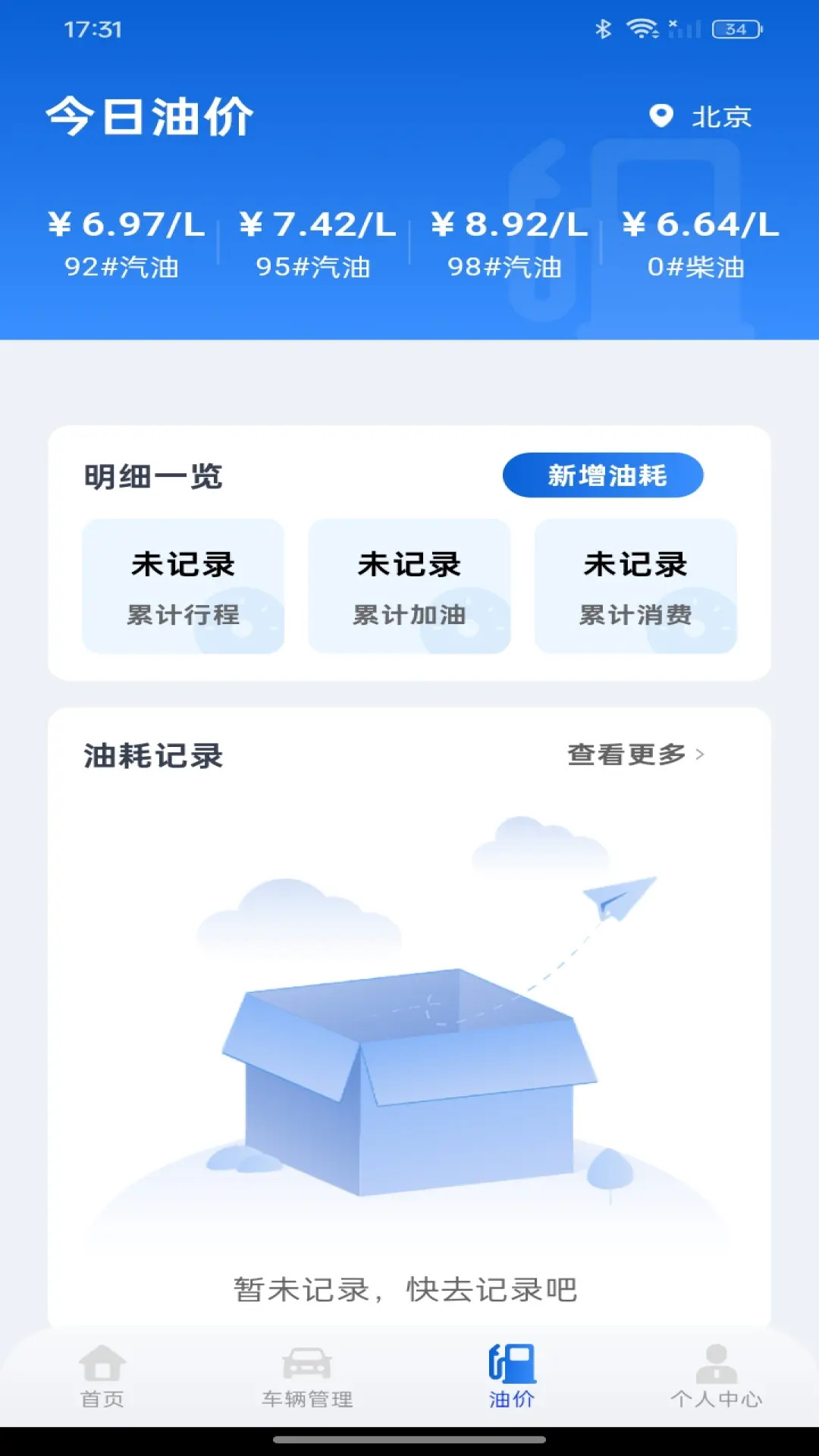The height and width of the screenshot is (1456, 819).
Task: Tap the 车辆管理 car icon
Action: click(306, 1365)
